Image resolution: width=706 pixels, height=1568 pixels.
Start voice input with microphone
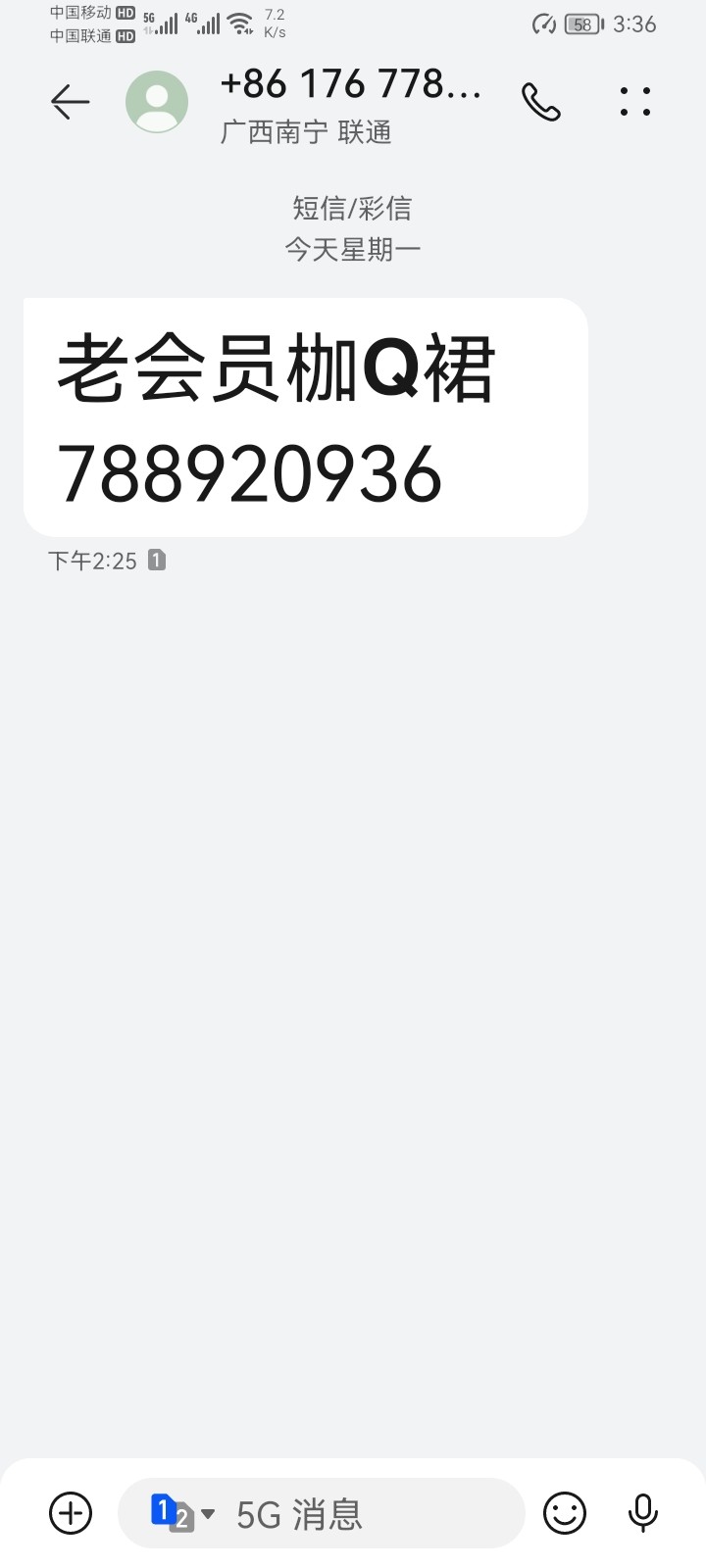coord(643,1513)
